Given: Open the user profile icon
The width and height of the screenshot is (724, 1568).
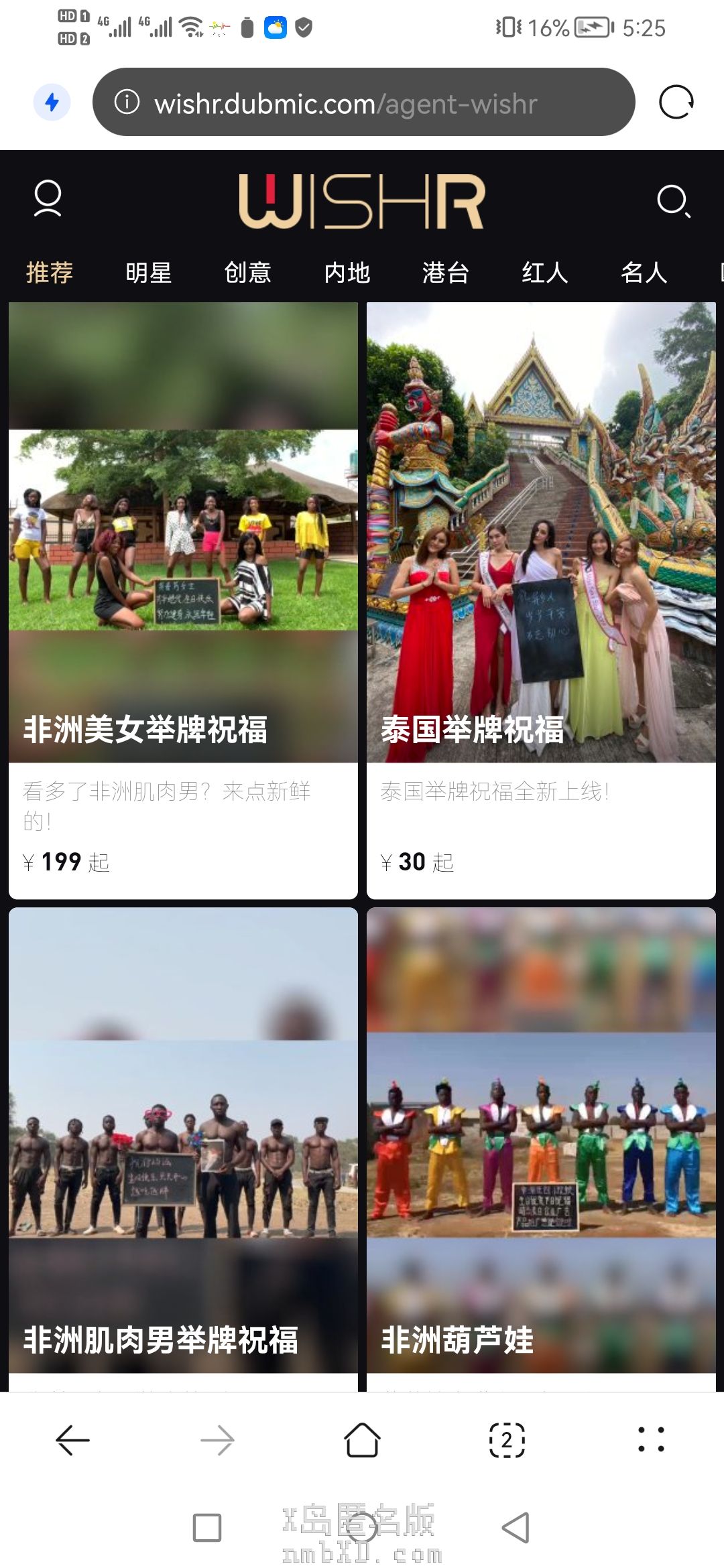Looking at the screenshot, I should pyautogui.click(x=48, y=199).
